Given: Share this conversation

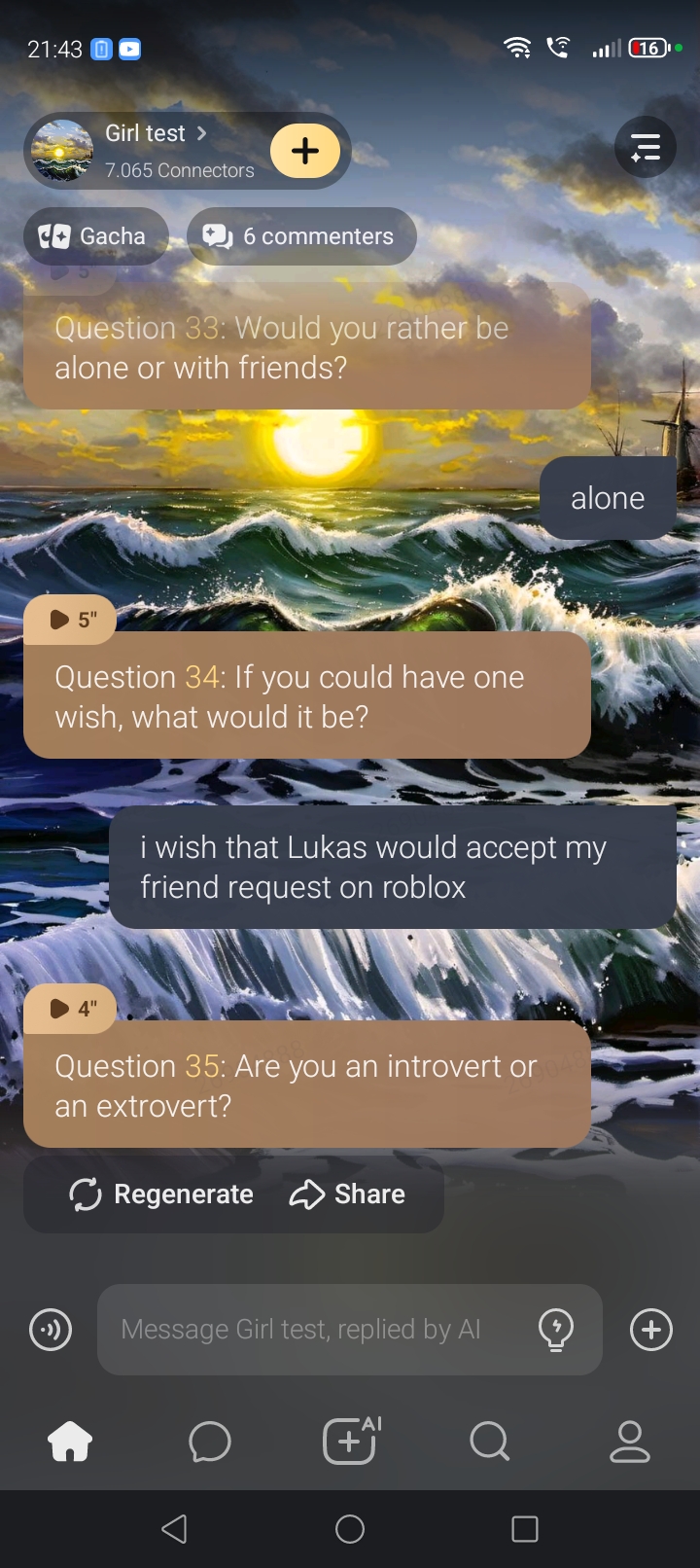Looking at the screenshot, I should (x=347, y=1194).
